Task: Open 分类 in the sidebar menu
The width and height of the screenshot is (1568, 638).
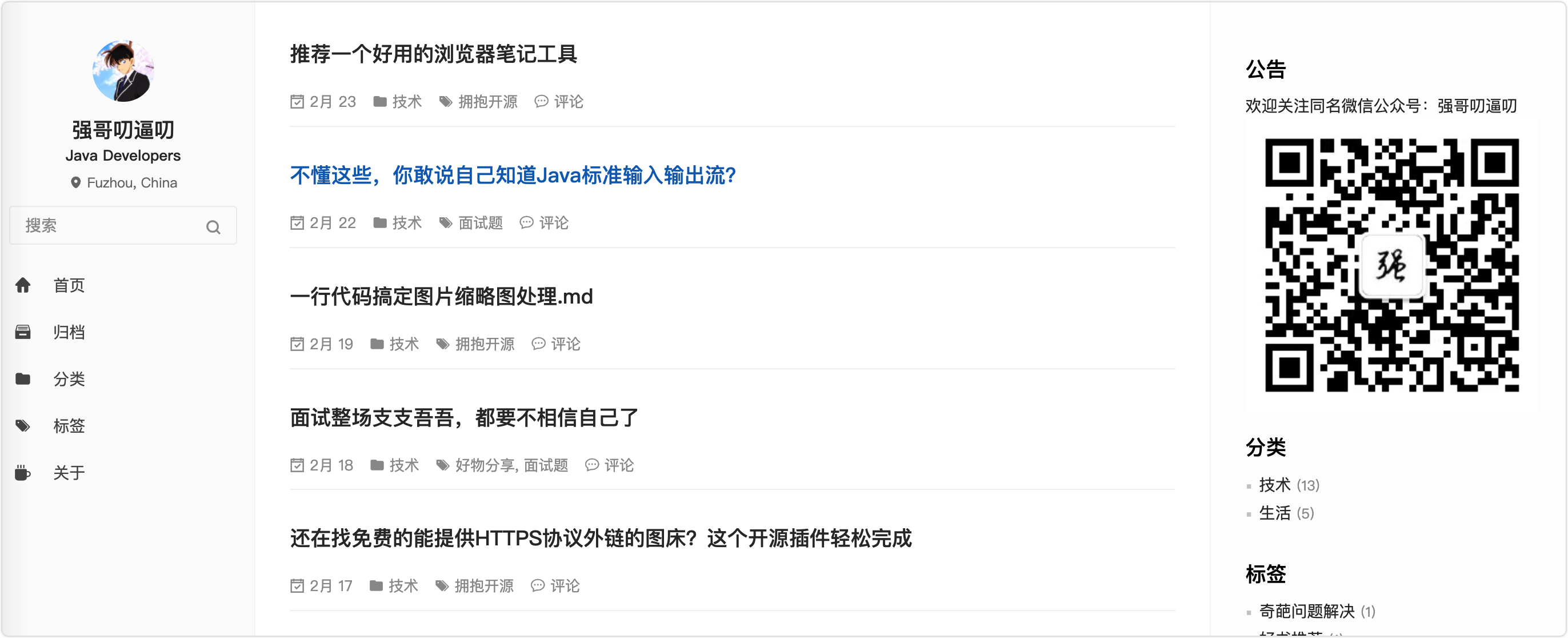Action: click(x=68, y=379)
